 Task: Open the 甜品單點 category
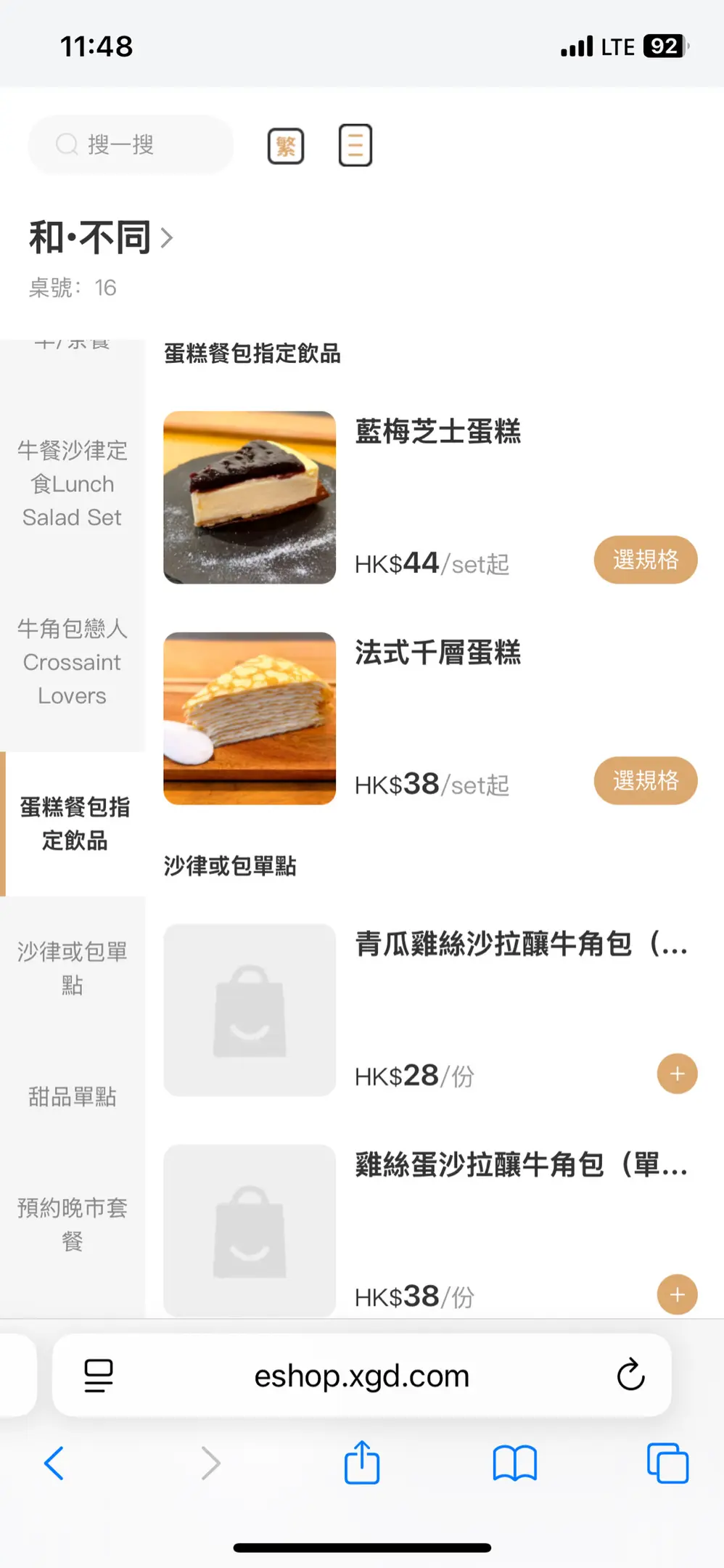click(x=73, y=1096)
